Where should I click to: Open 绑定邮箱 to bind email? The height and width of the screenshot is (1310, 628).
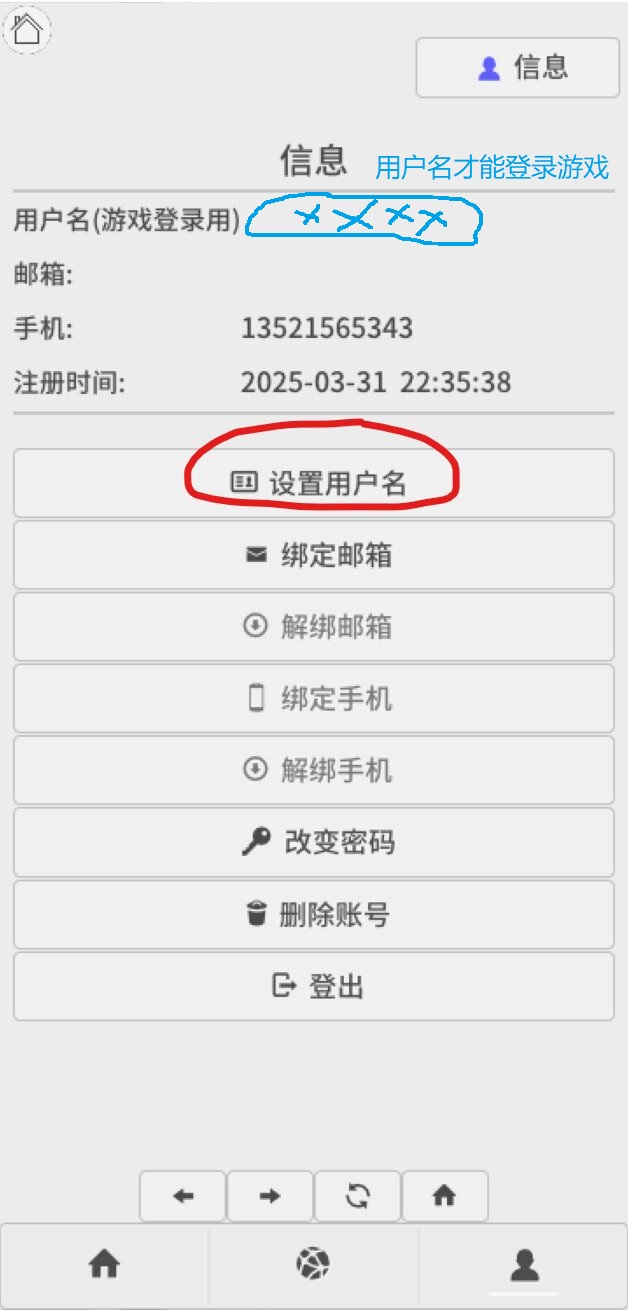(314, 555)
